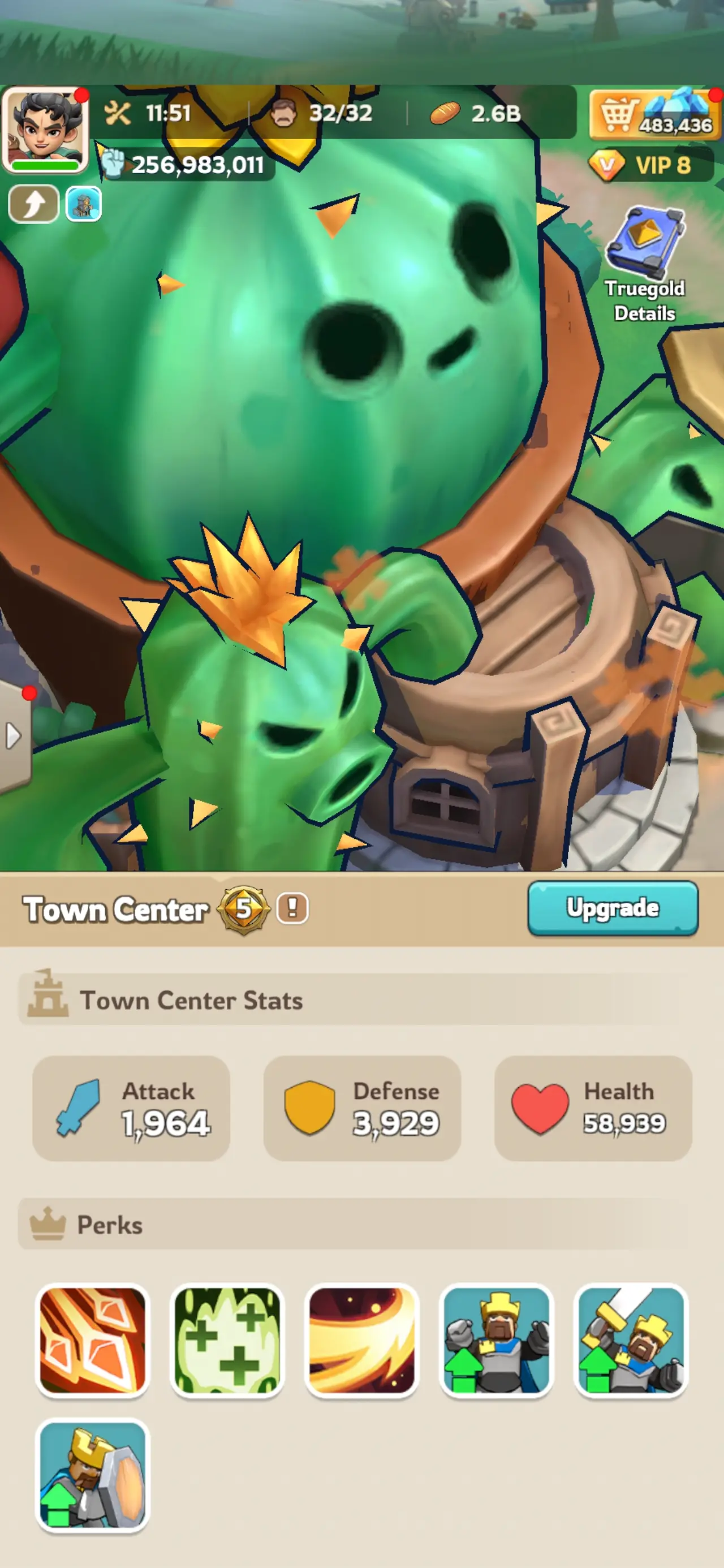The image size is (724, 1568).
Task: View the fiery swirl perk
Action: [x=361, y=1339]
